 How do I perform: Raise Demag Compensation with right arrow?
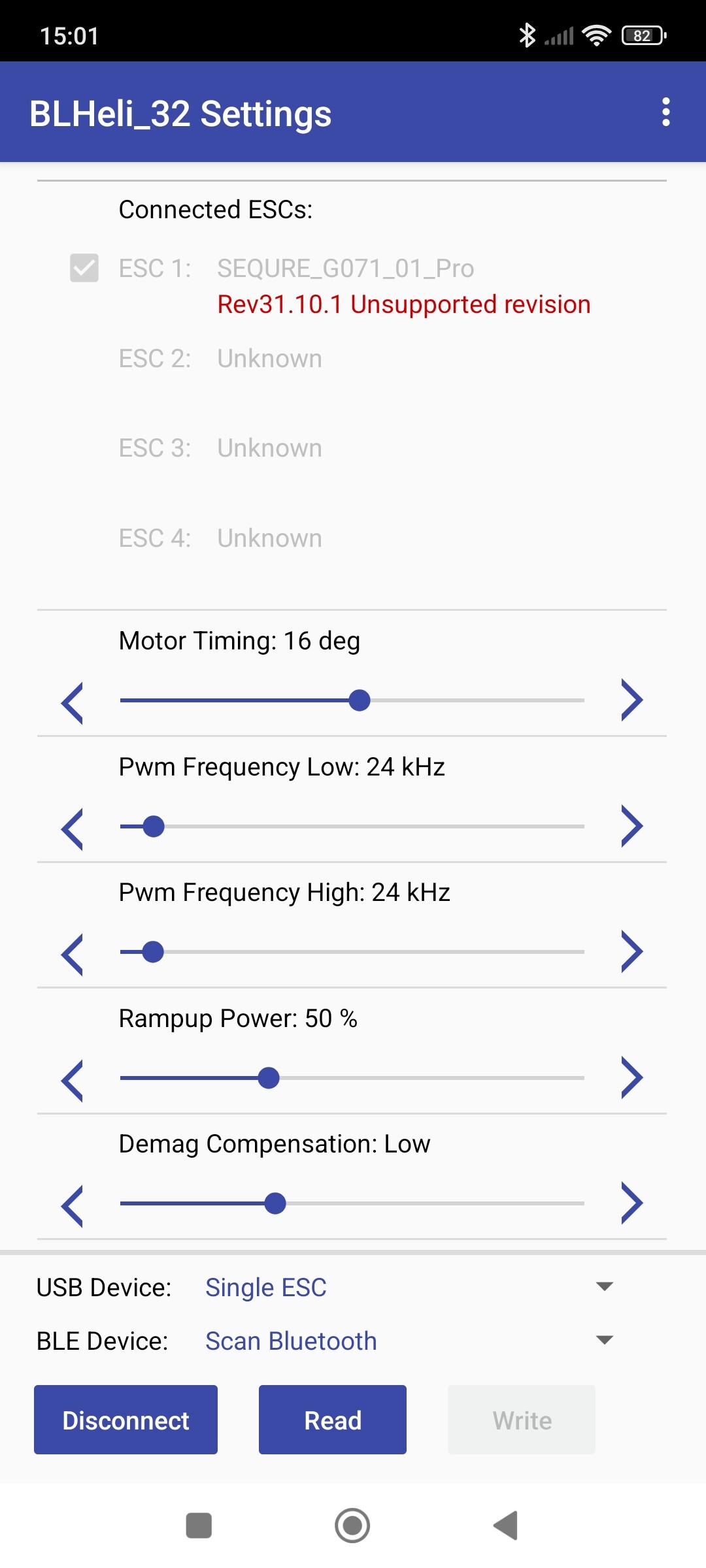pos(631,1203)
